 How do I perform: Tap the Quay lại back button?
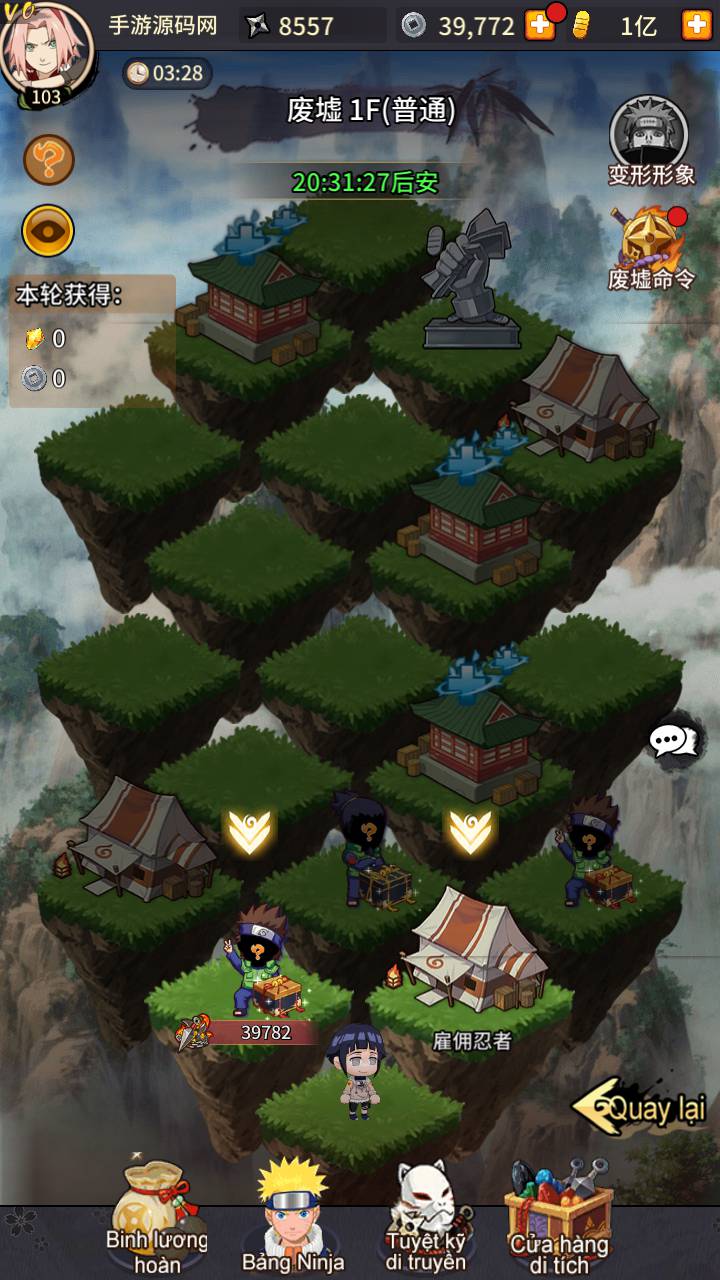(x=640, y=1108)
